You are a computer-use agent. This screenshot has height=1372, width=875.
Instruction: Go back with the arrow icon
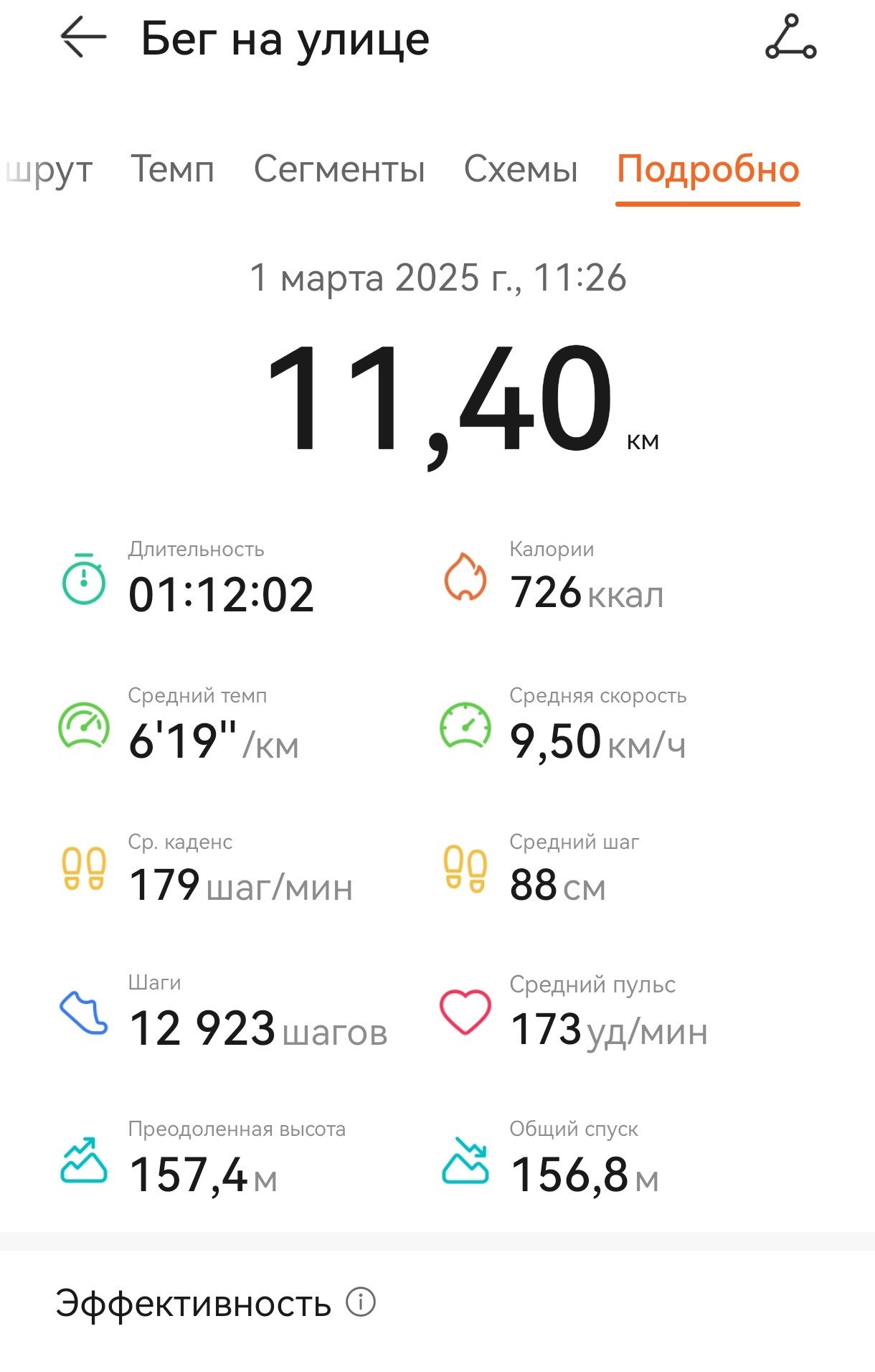pyautogui.click(x=83, y=37)
